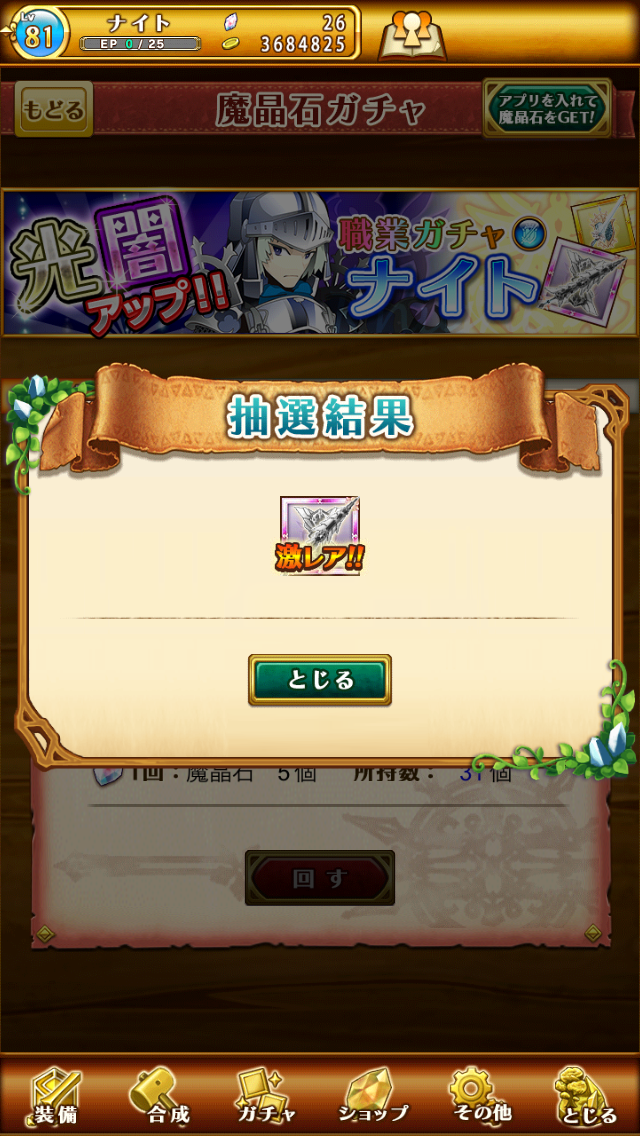Viewport: 640px width, 1136px height.
Task: Open the その他 menu tab
Action: pyautogui.click(x=480, y=1095)
